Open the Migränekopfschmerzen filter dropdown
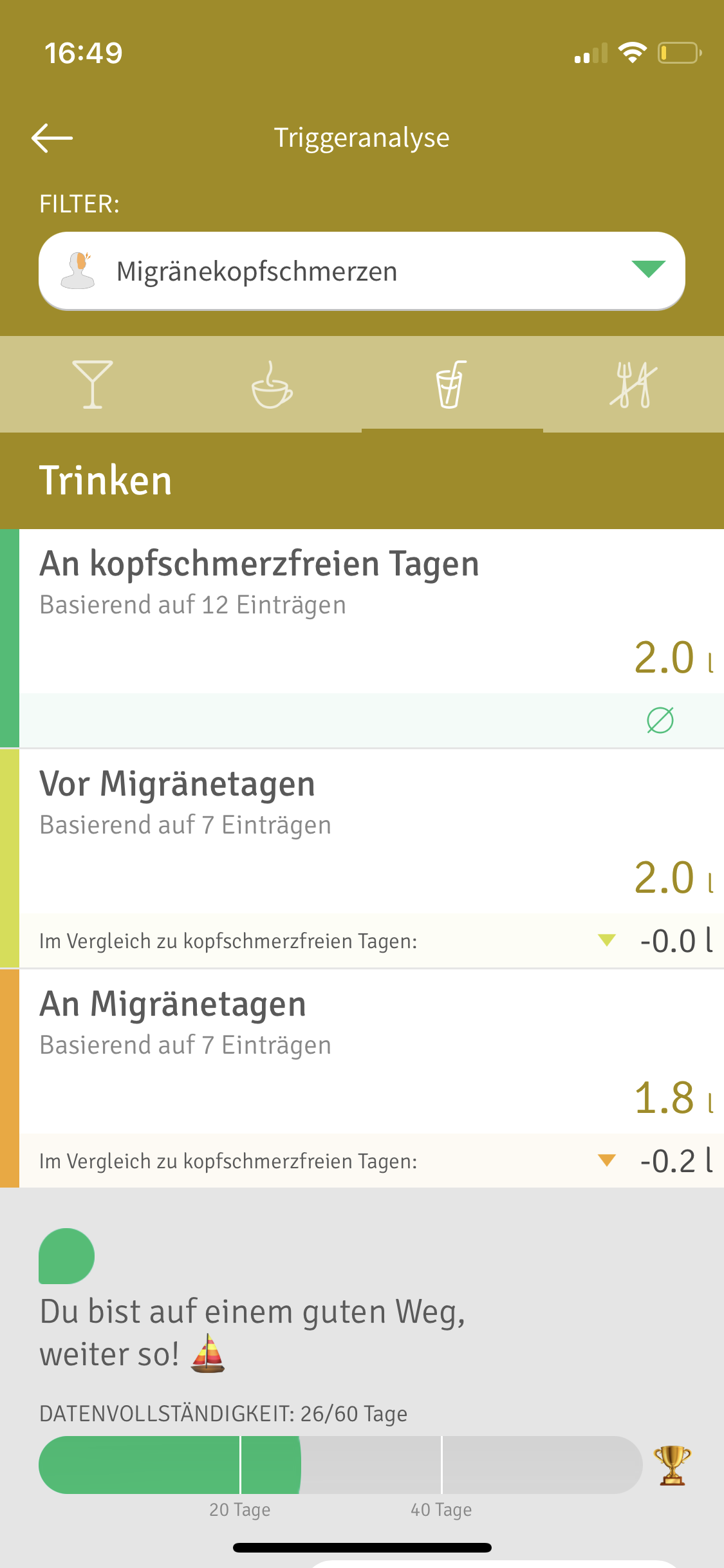Image resolution: width=724 pixels, height=1568 pixels. [362, 271]
